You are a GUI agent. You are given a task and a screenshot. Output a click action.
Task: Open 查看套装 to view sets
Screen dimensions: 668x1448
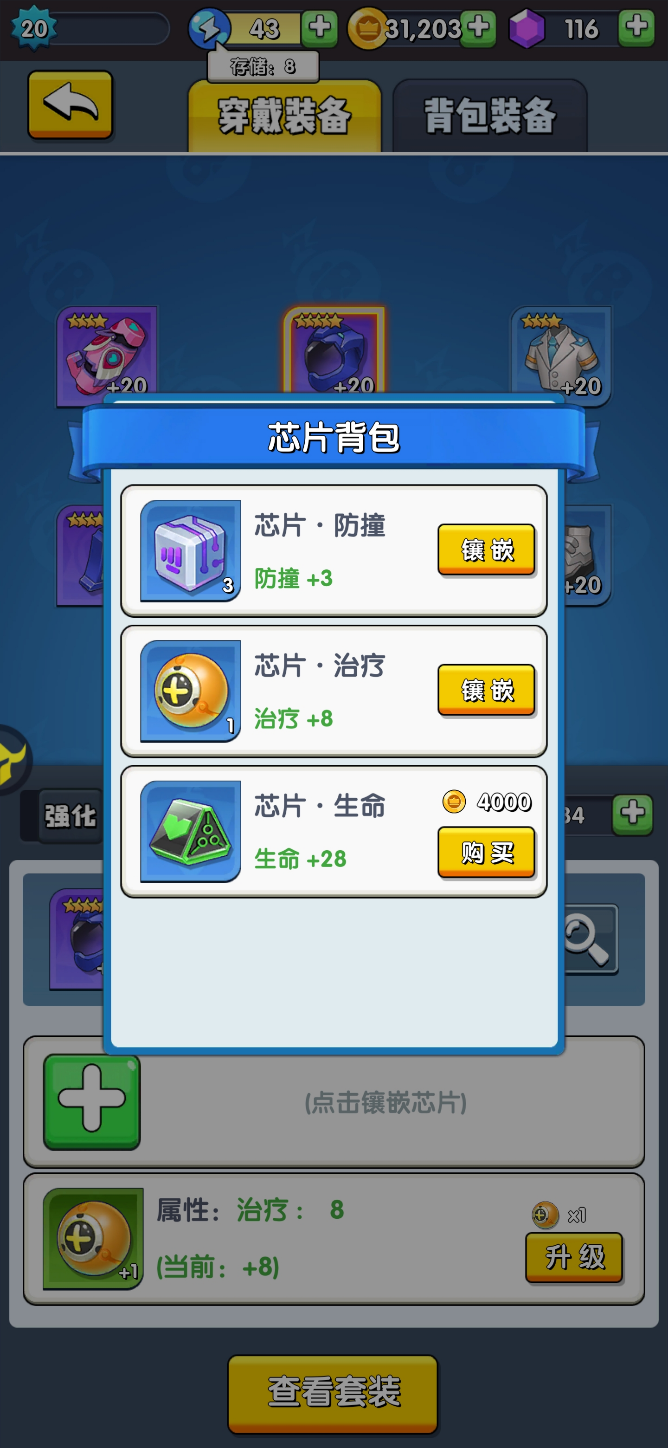point(333,1392)
